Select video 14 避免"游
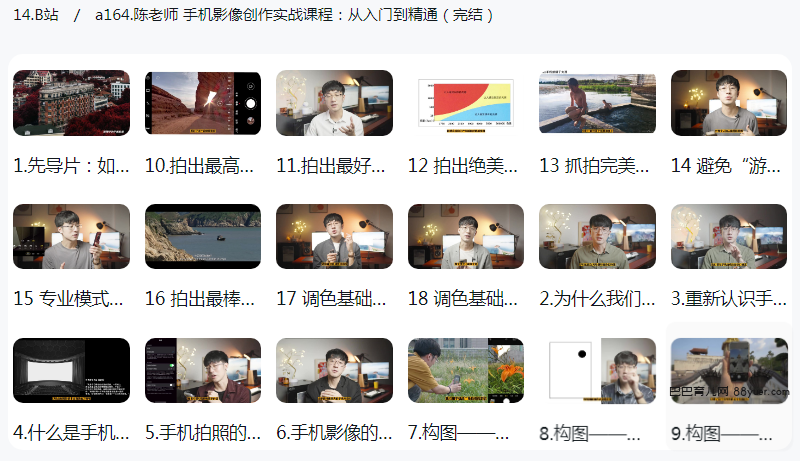 [x=729, y=103]
